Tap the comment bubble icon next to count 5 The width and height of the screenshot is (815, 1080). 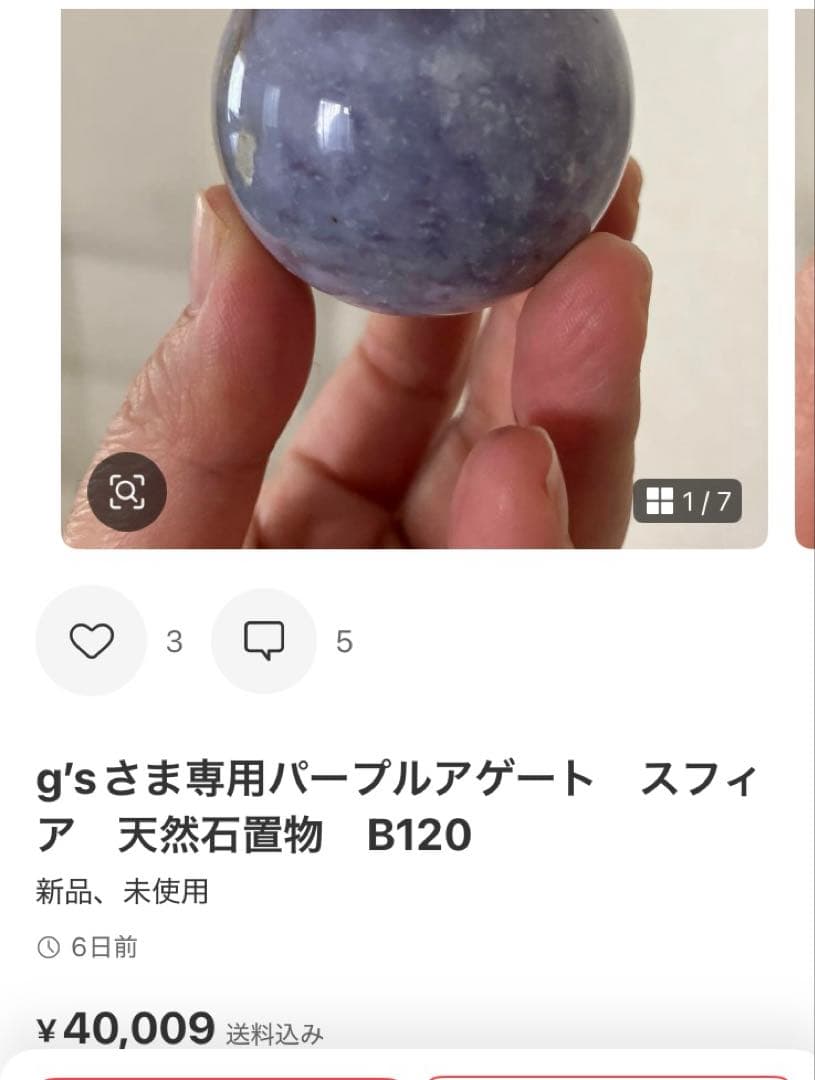(x=263, y=637)
